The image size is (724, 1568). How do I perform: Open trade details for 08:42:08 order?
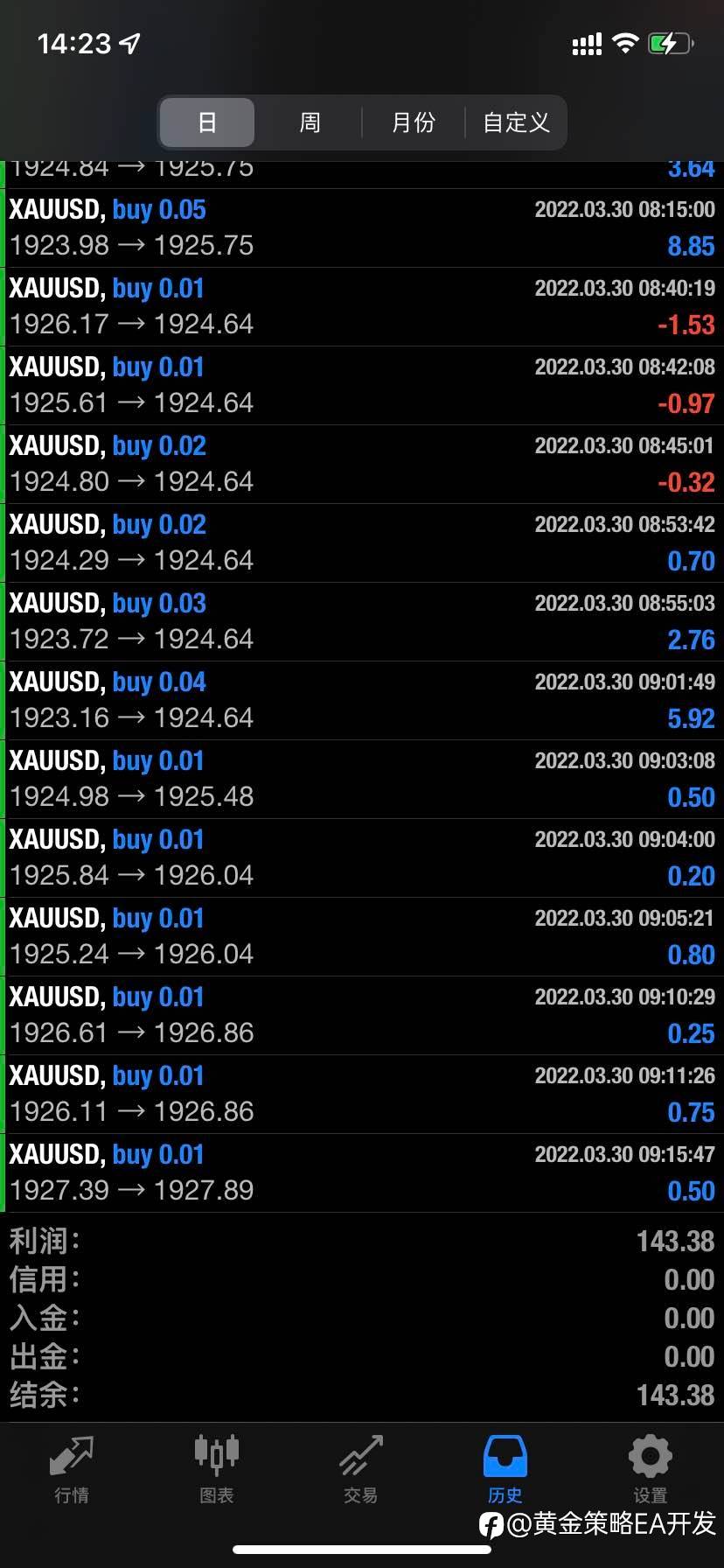pyautogui.click(x=362, y=386)
